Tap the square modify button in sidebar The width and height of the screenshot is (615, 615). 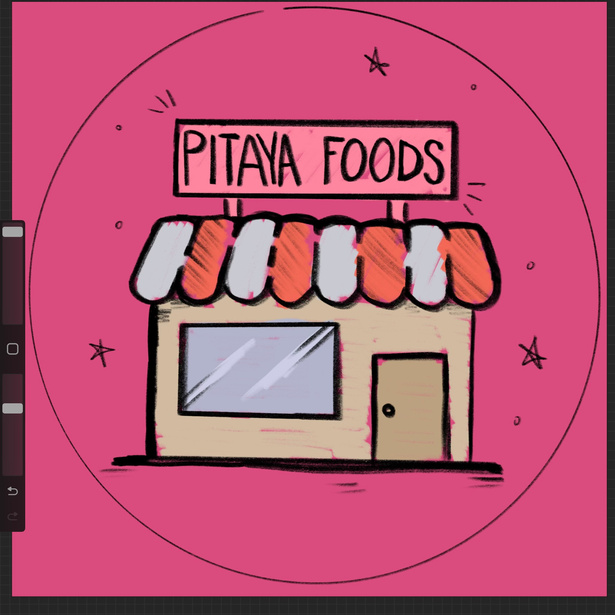(12, 349)
